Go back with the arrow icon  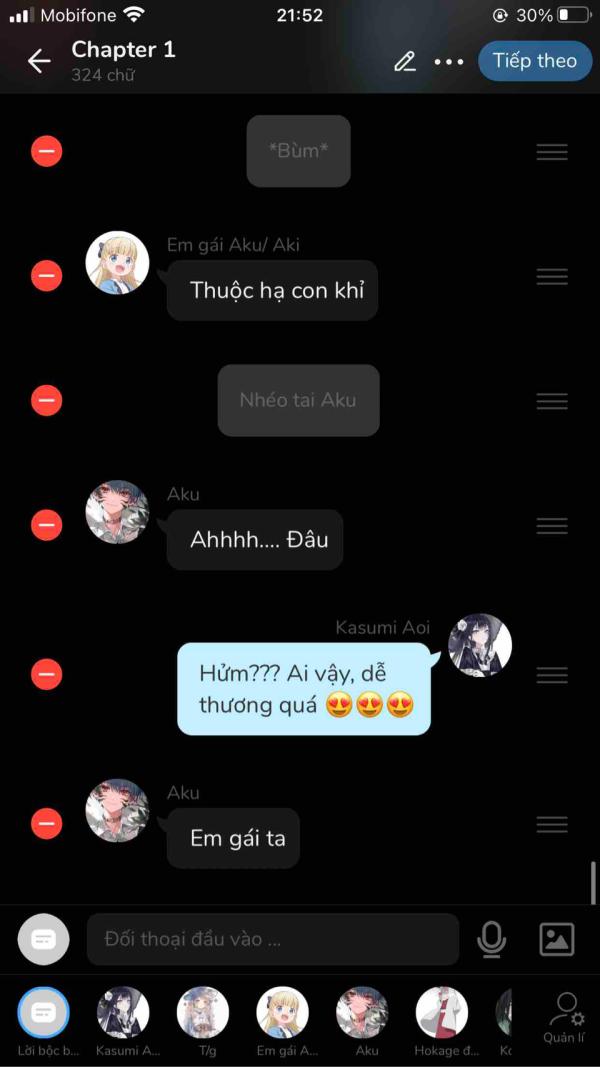tap(39, 61)
